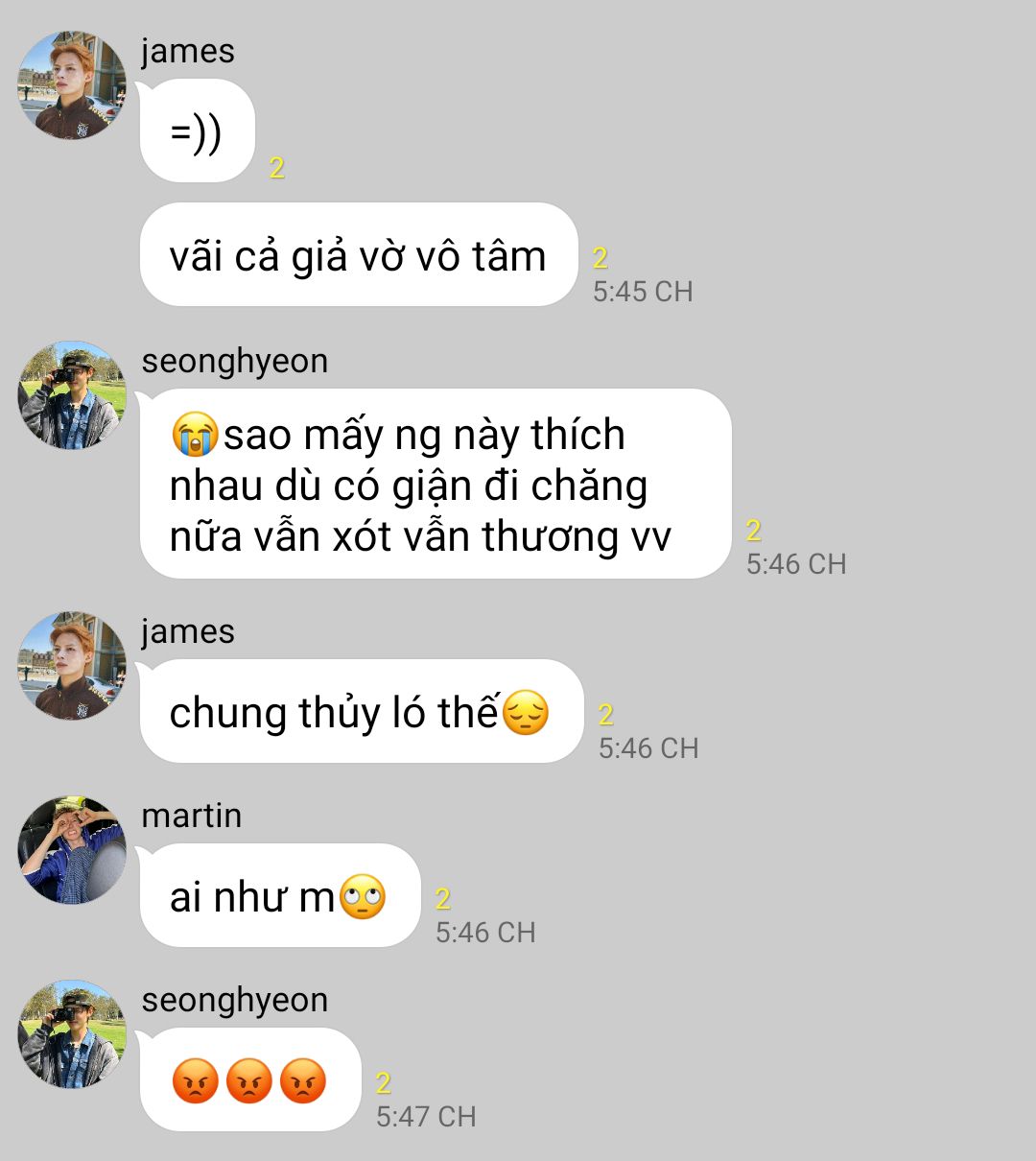Viewport: 1036px width, 1161px height.
Task: Open martin's profile picture
Action: [72, 850]
